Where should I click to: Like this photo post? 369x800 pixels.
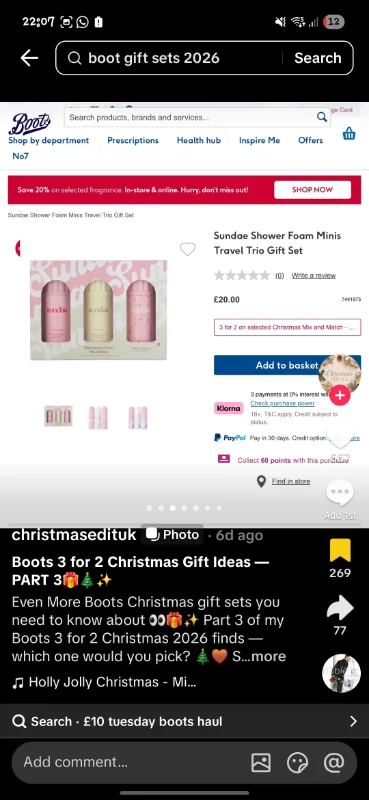pyautogui.click(x=340, y=435)
